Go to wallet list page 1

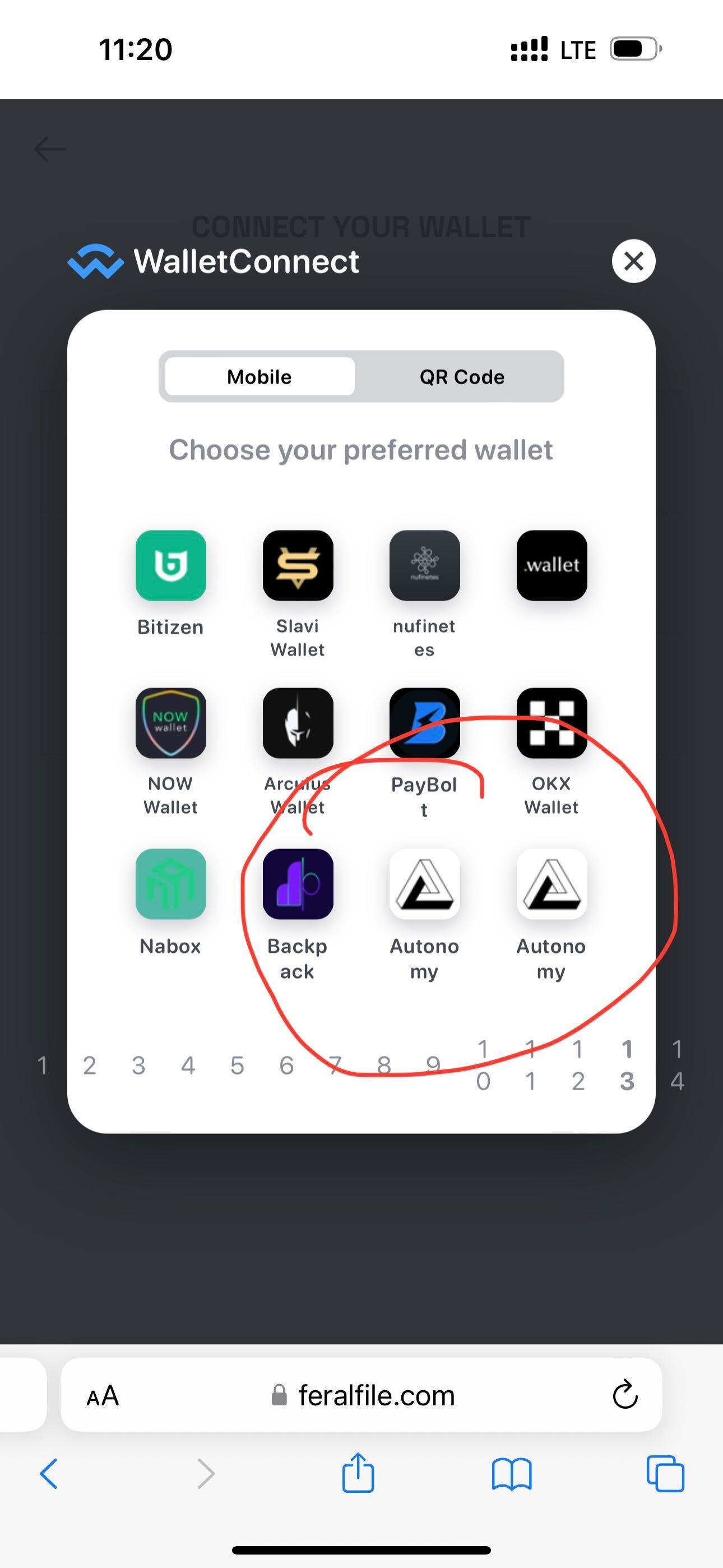(42, 1065)
